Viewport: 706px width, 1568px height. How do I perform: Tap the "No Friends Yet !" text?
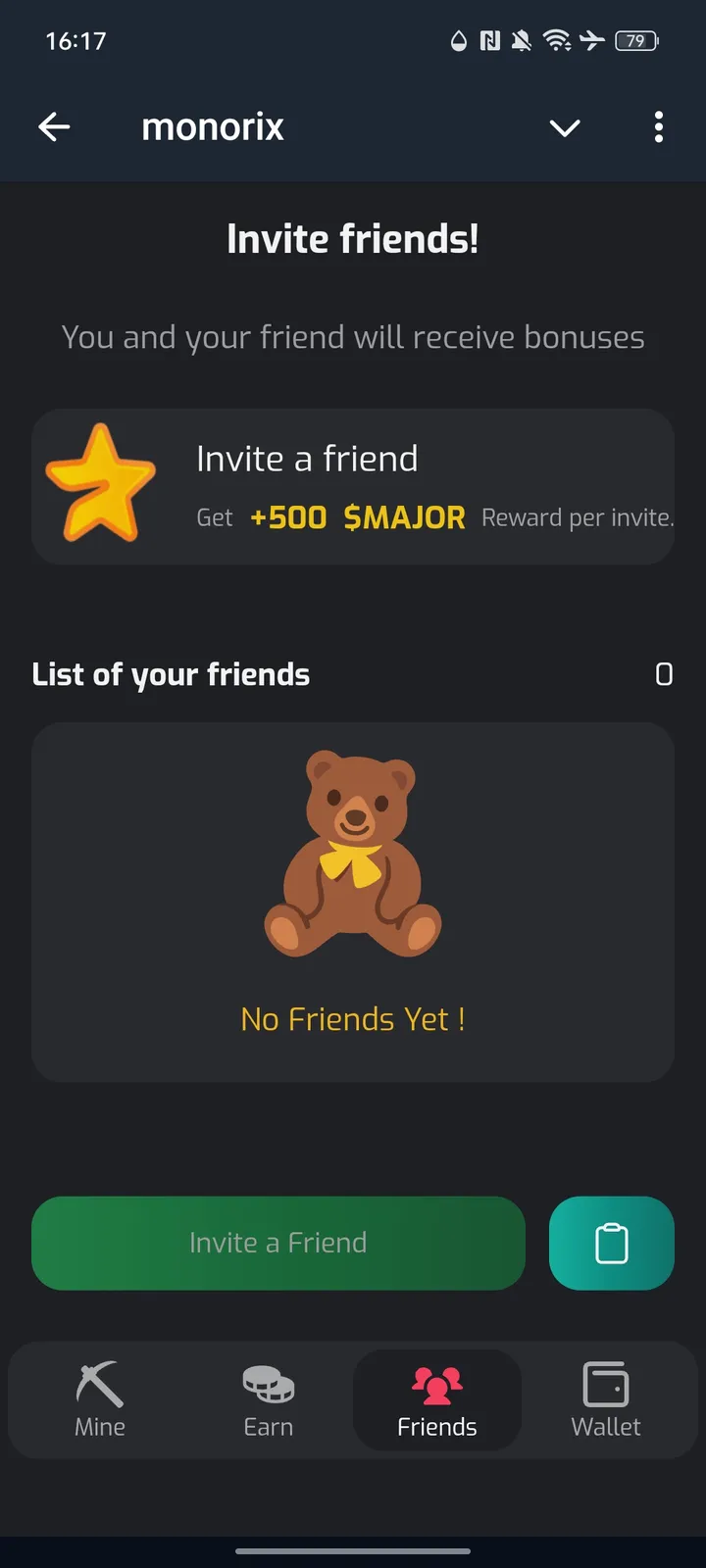point(353,1018)
